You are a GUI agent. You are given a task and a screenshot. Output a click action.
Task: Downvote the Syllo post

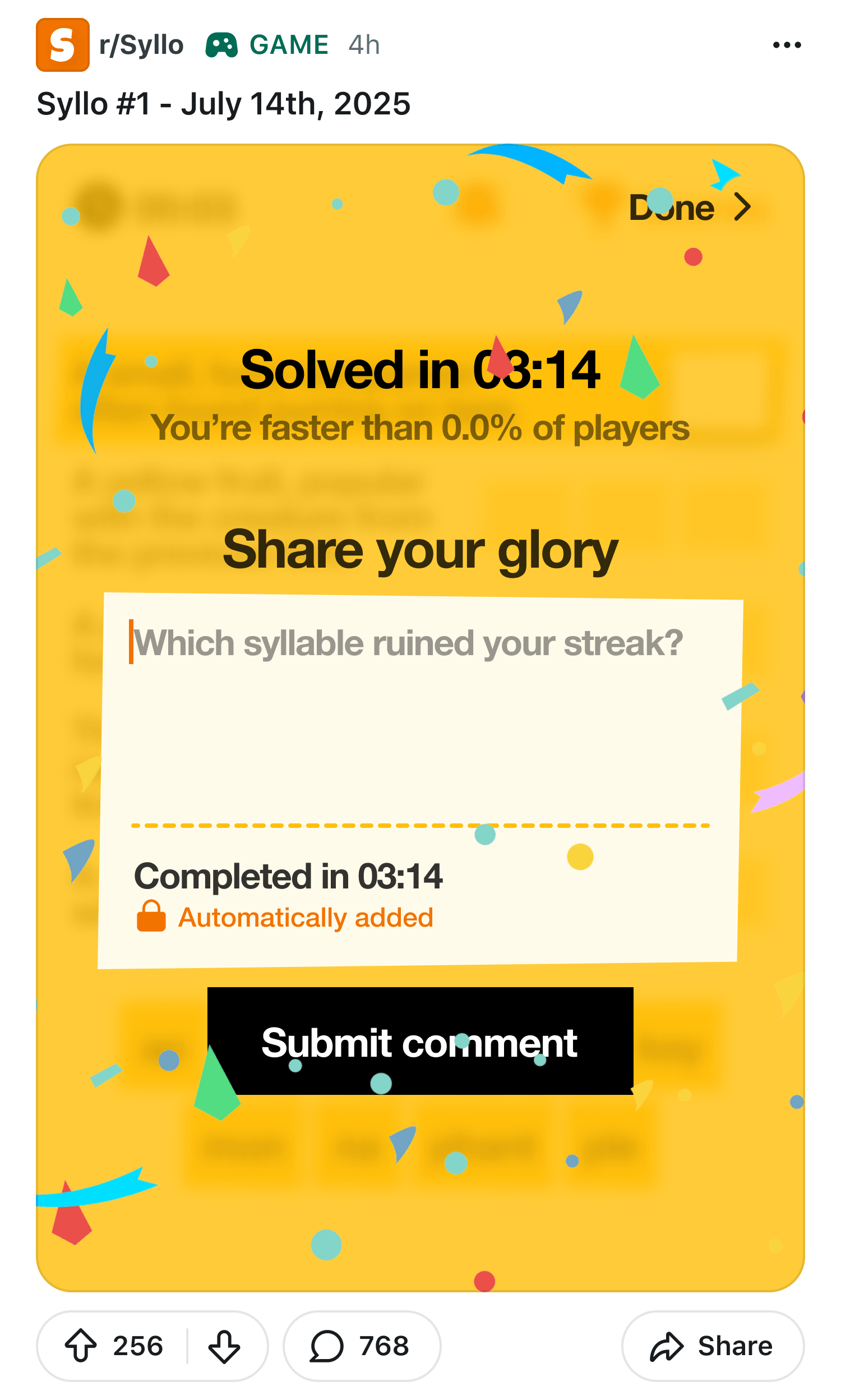(224, 1346)
